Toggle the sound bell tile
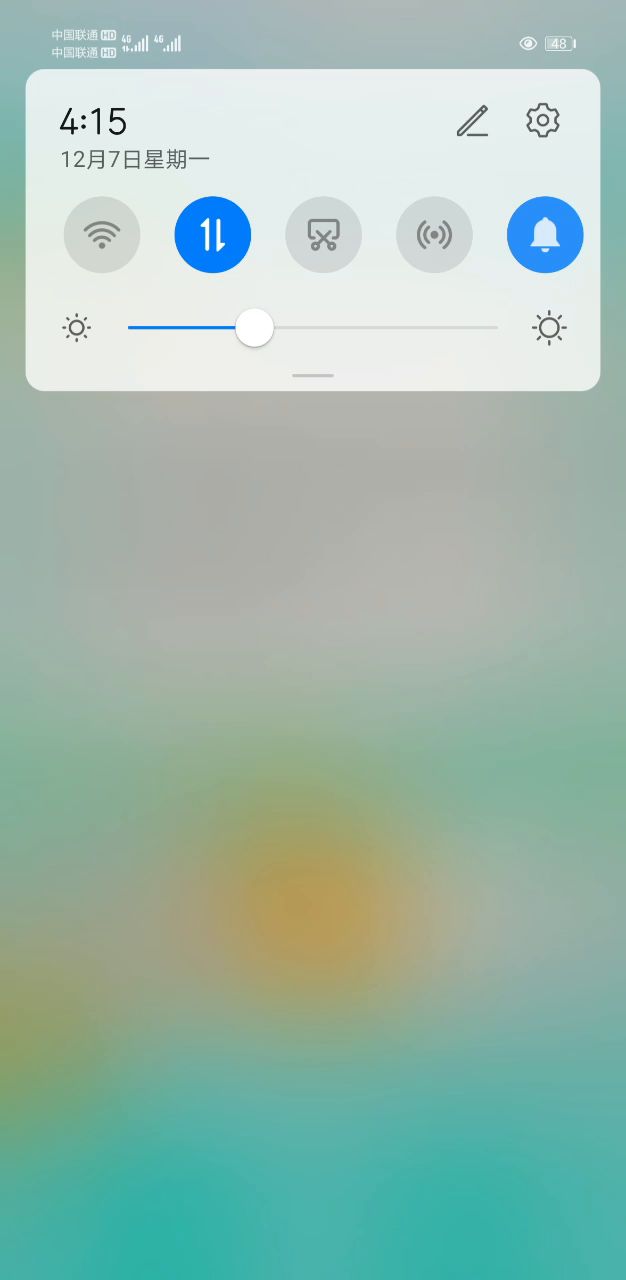 point(545,235)
